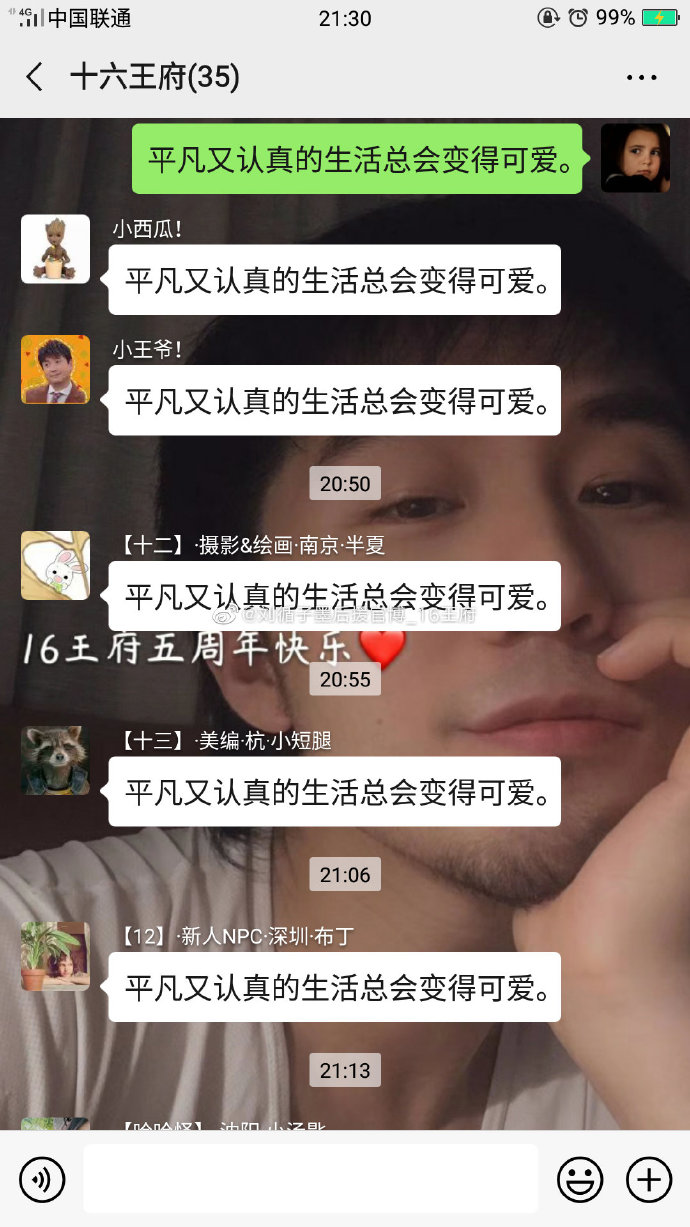The image size is (690, 1227).
Task: Tap my own avatar beside the green message
Action: [x=635, y=158]
